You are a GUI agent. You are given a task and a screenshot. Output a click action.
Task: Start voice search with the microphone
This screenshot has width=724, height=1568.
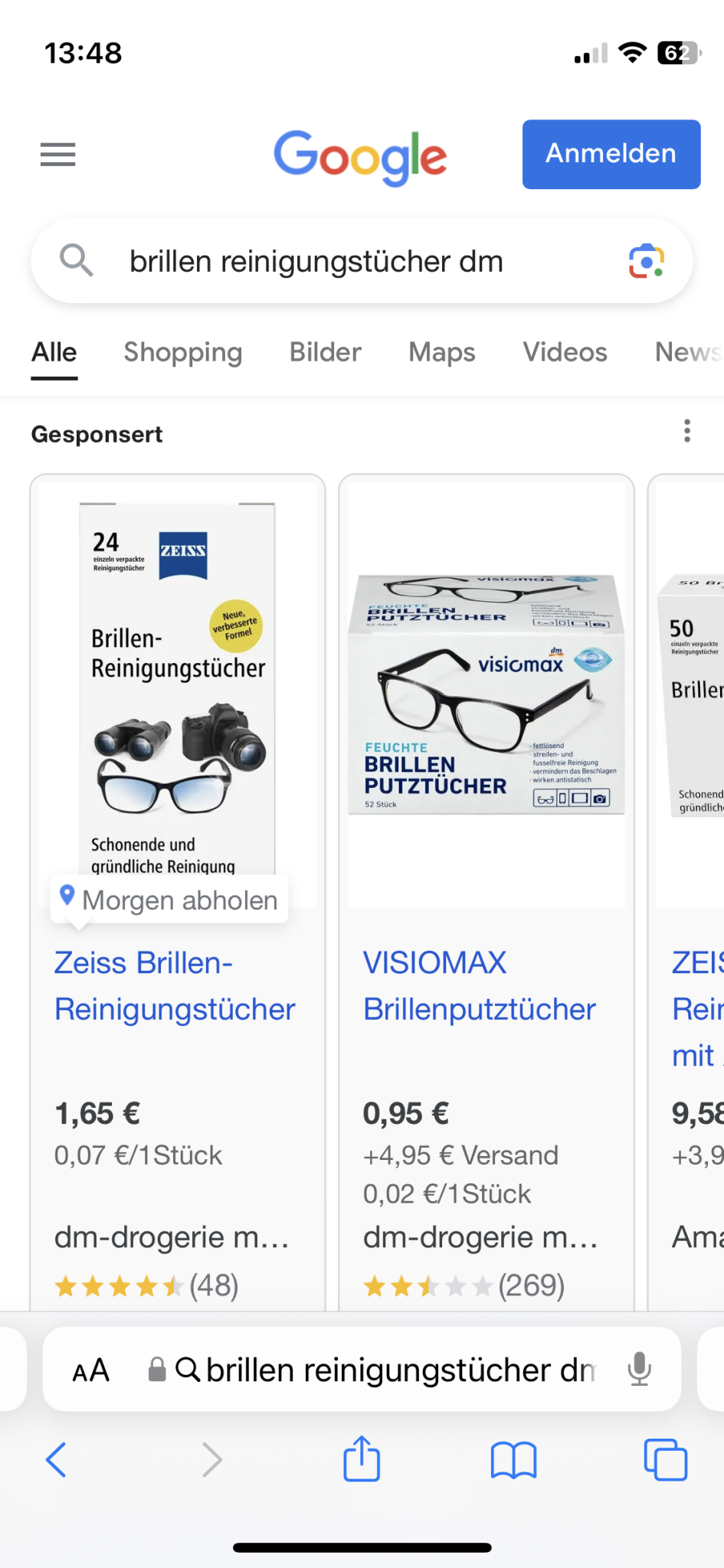coord(639,1370)
